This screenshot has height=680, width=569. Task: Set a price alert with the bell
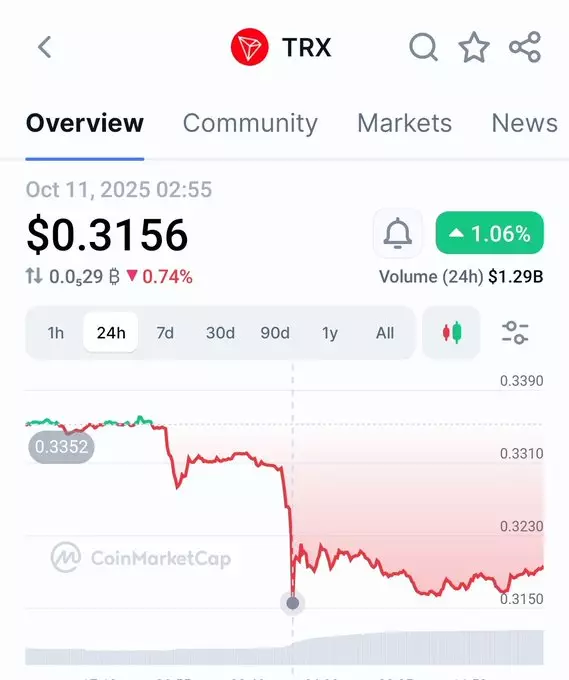pyautogui.click(x=397, y=233)
